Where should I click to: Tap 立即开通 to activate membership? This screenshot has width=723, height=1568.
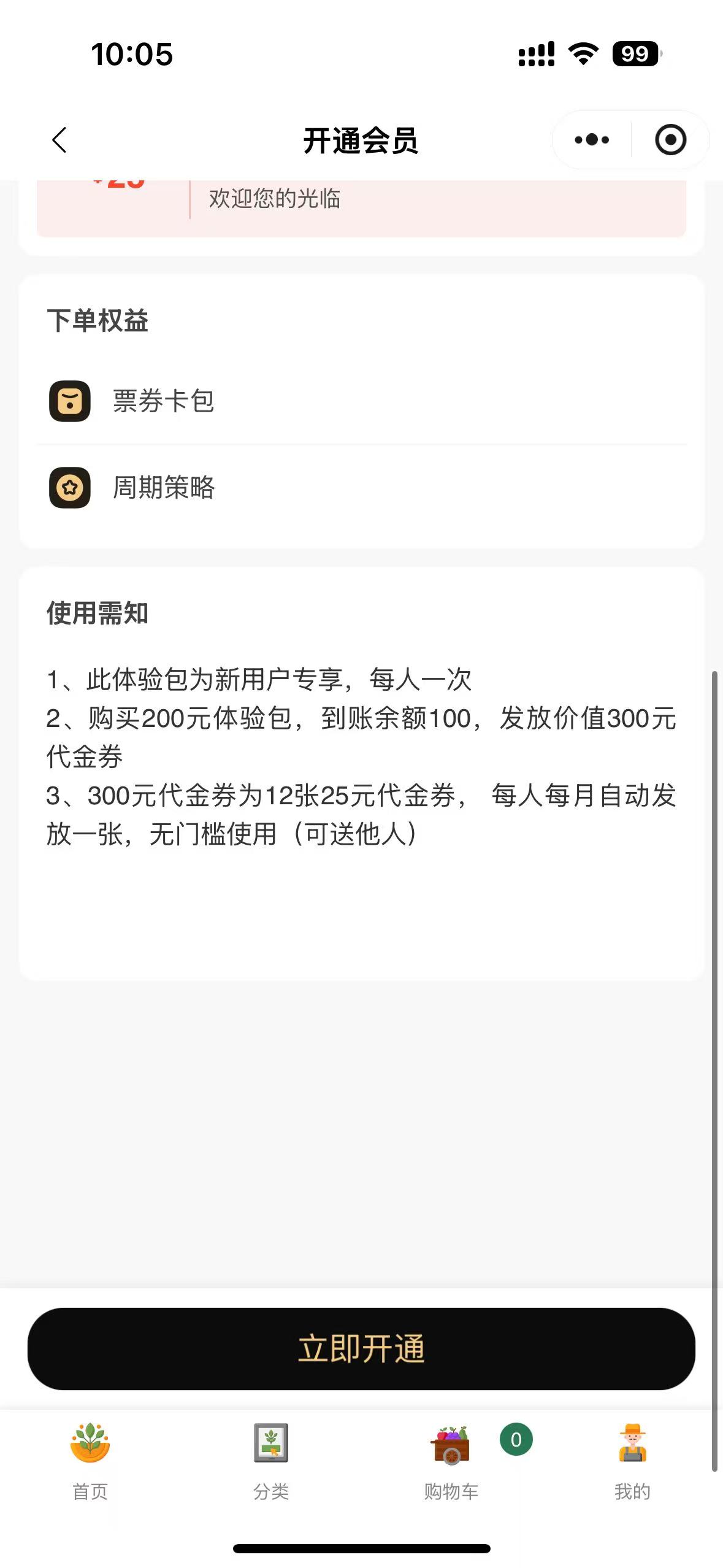(361, 1349)
